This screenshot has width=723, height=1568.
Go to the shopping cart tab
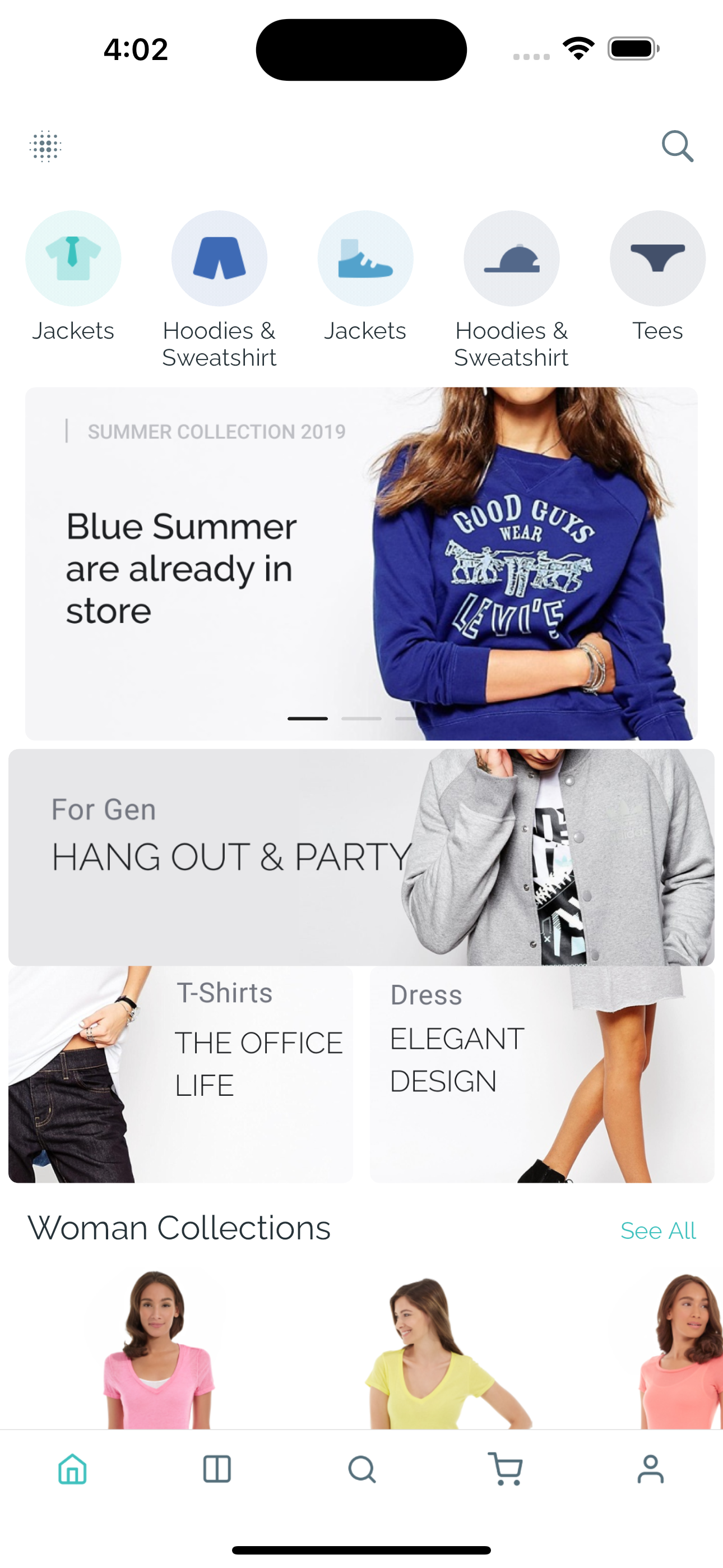click(506, 1469)
